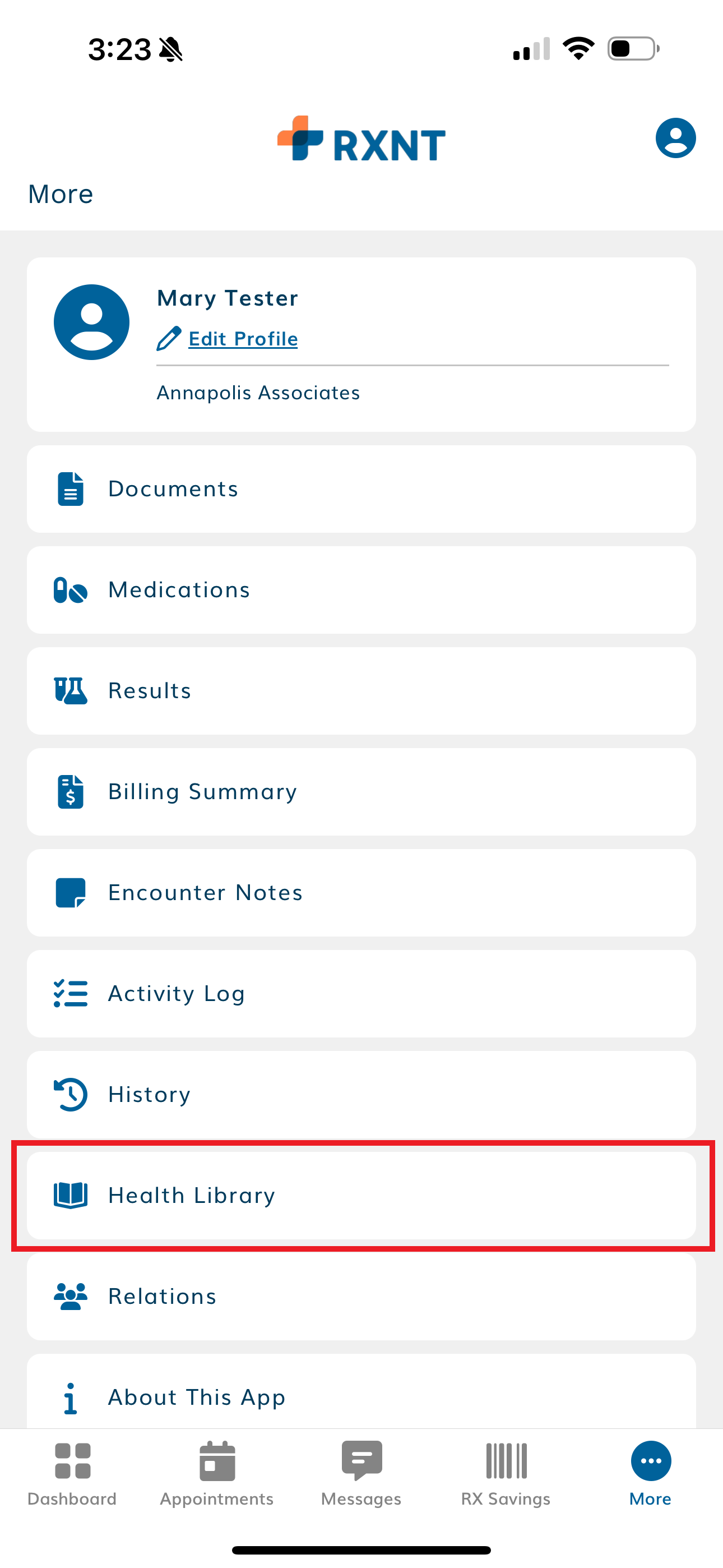Select the History row

pos(361,1095)
